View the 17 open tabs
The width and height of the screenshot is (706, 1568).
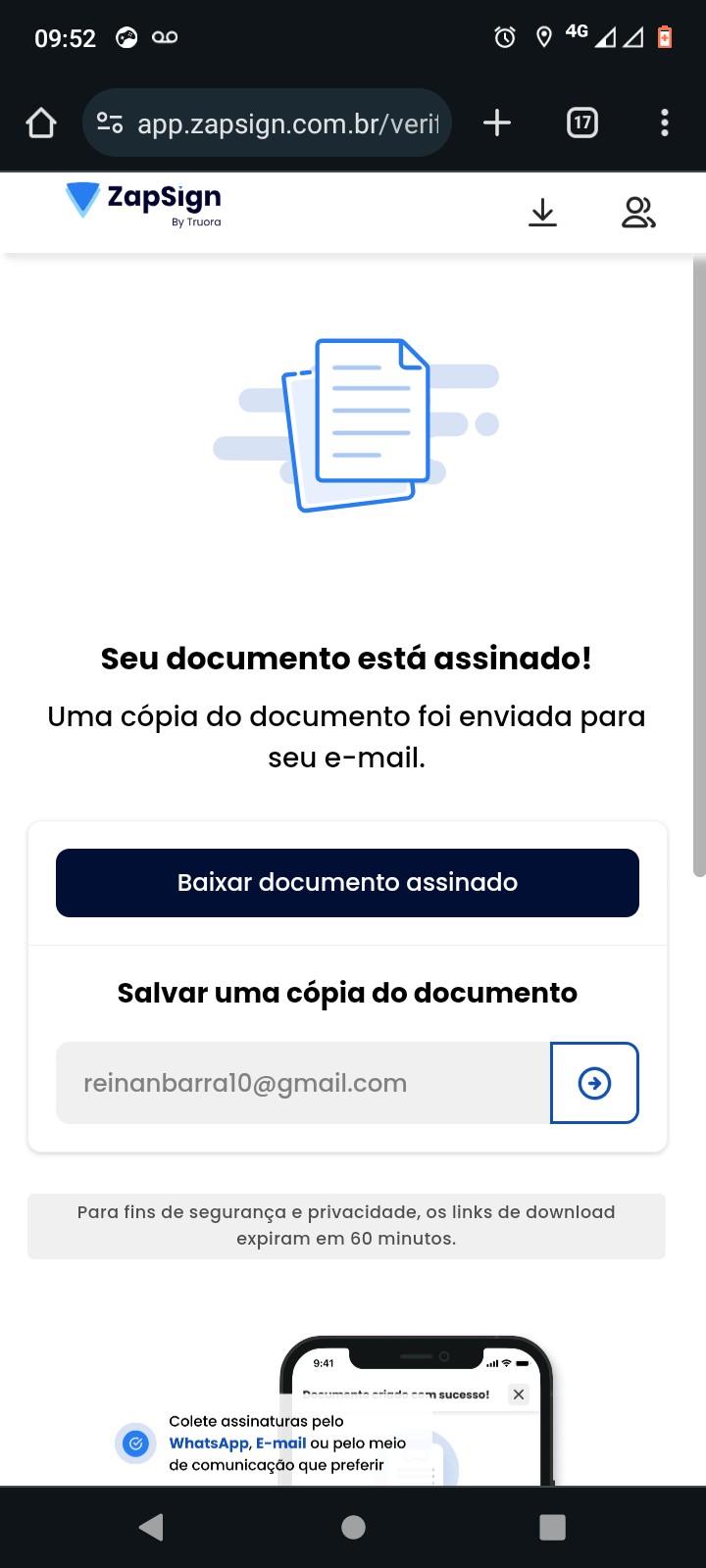(x=582, y=122)
